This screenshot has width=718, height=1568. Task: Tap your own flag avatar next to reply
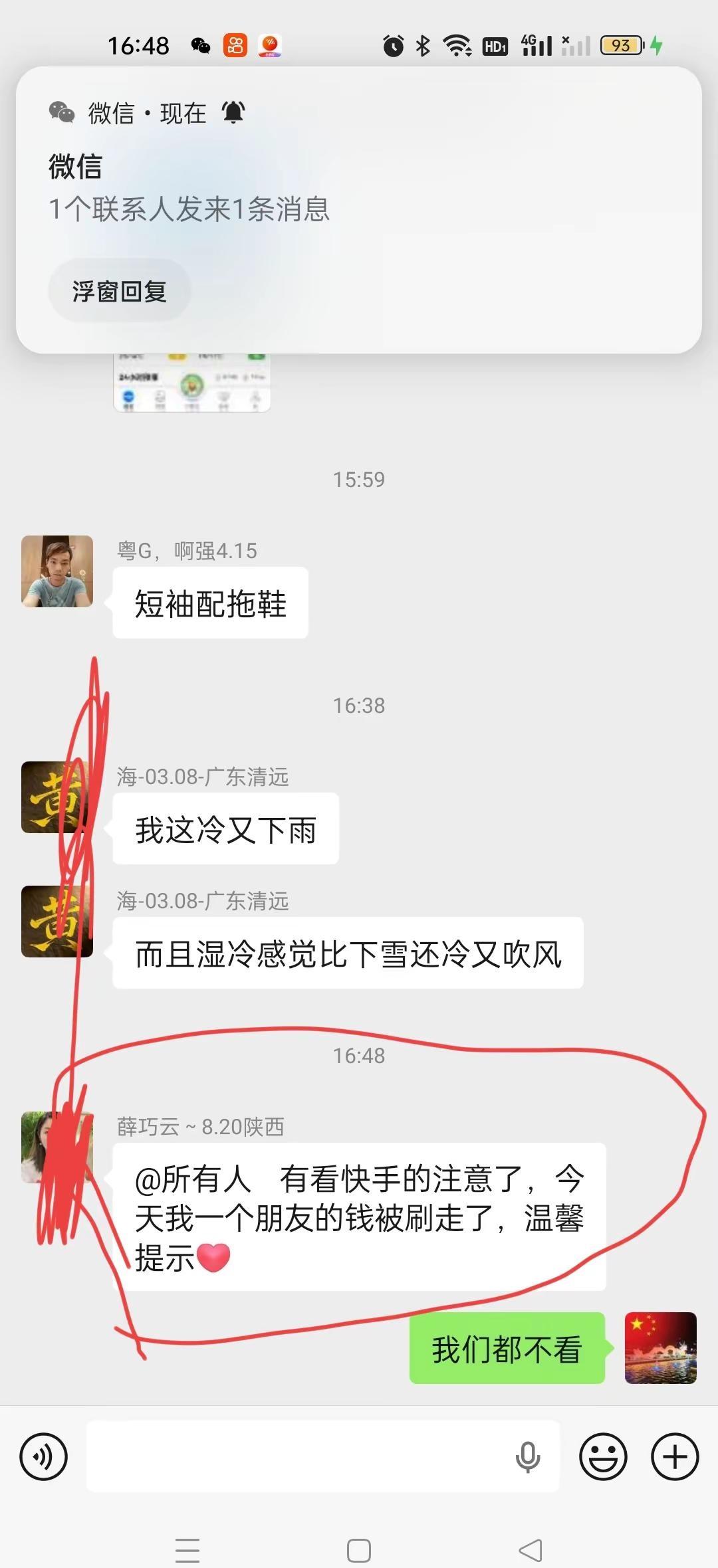(x=660, y=1347)
